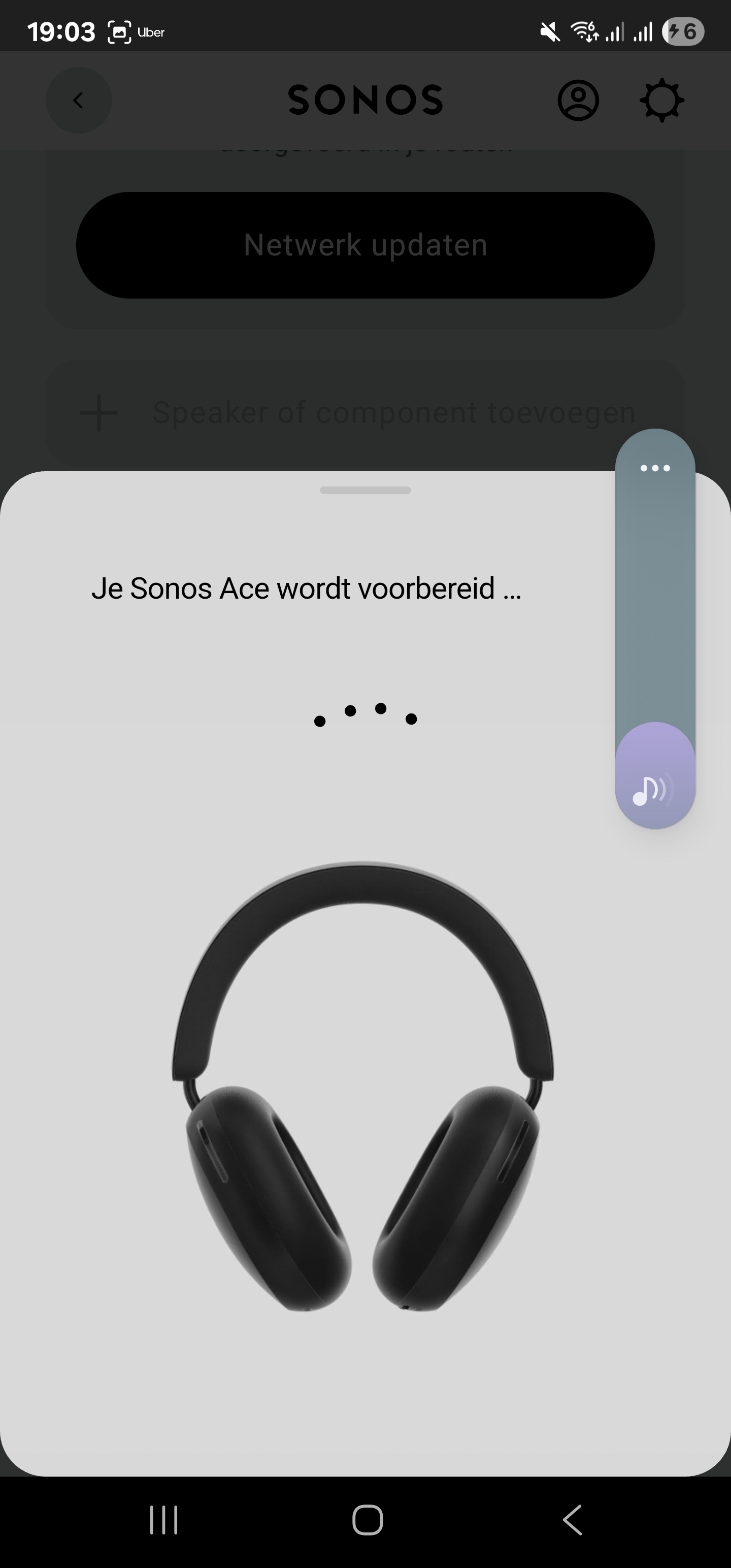Tap the Netwerk updaten button
This screenshot has height=1568, width=731.
point(365,245)
